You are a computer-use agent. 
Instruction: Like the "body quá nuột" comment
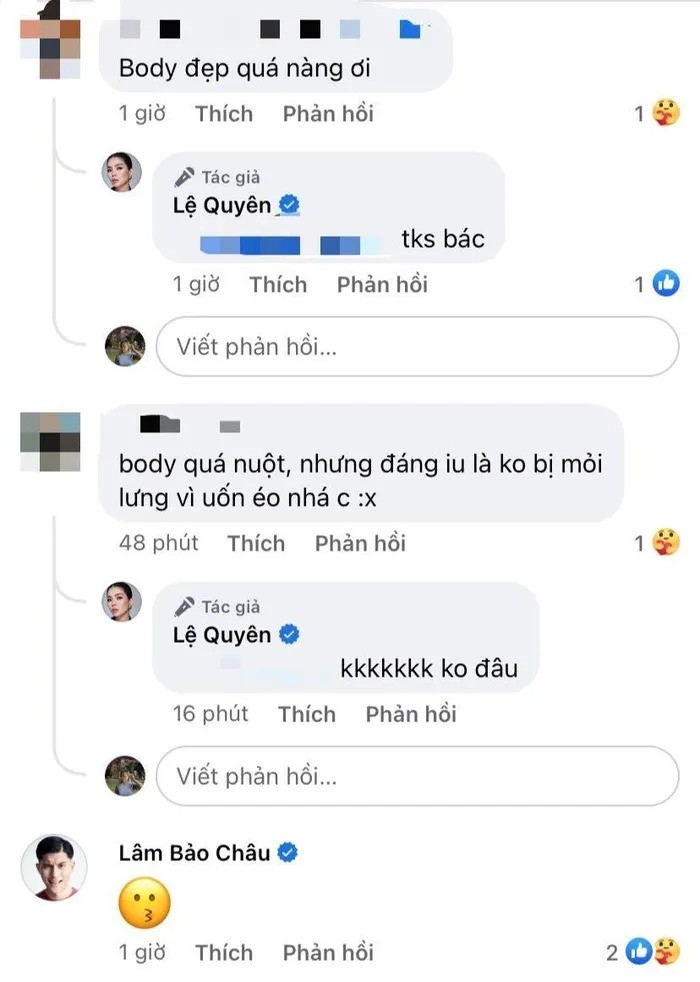(256, 543)
